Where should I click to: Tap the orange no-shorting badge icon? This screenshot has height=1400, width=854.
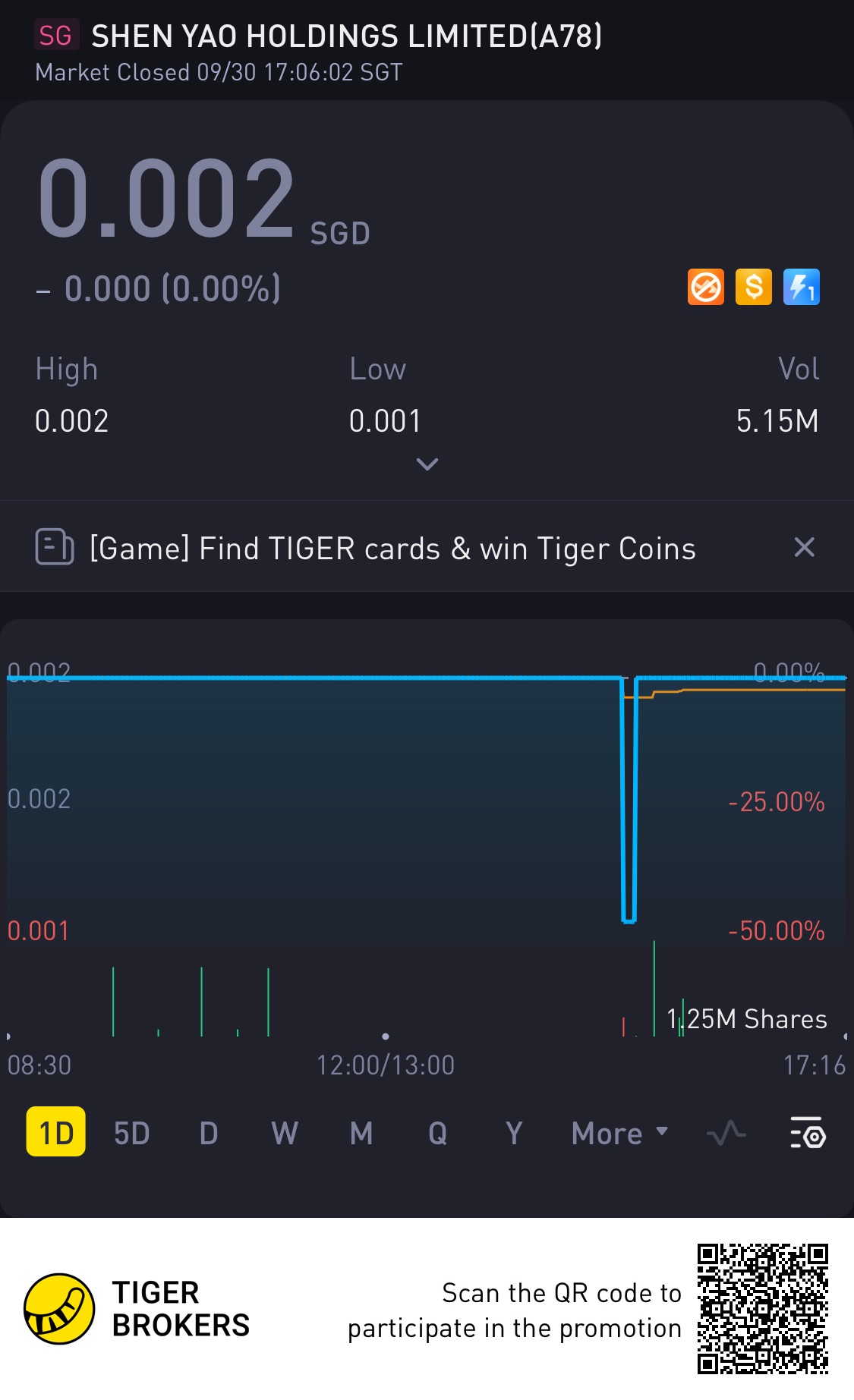706,287
